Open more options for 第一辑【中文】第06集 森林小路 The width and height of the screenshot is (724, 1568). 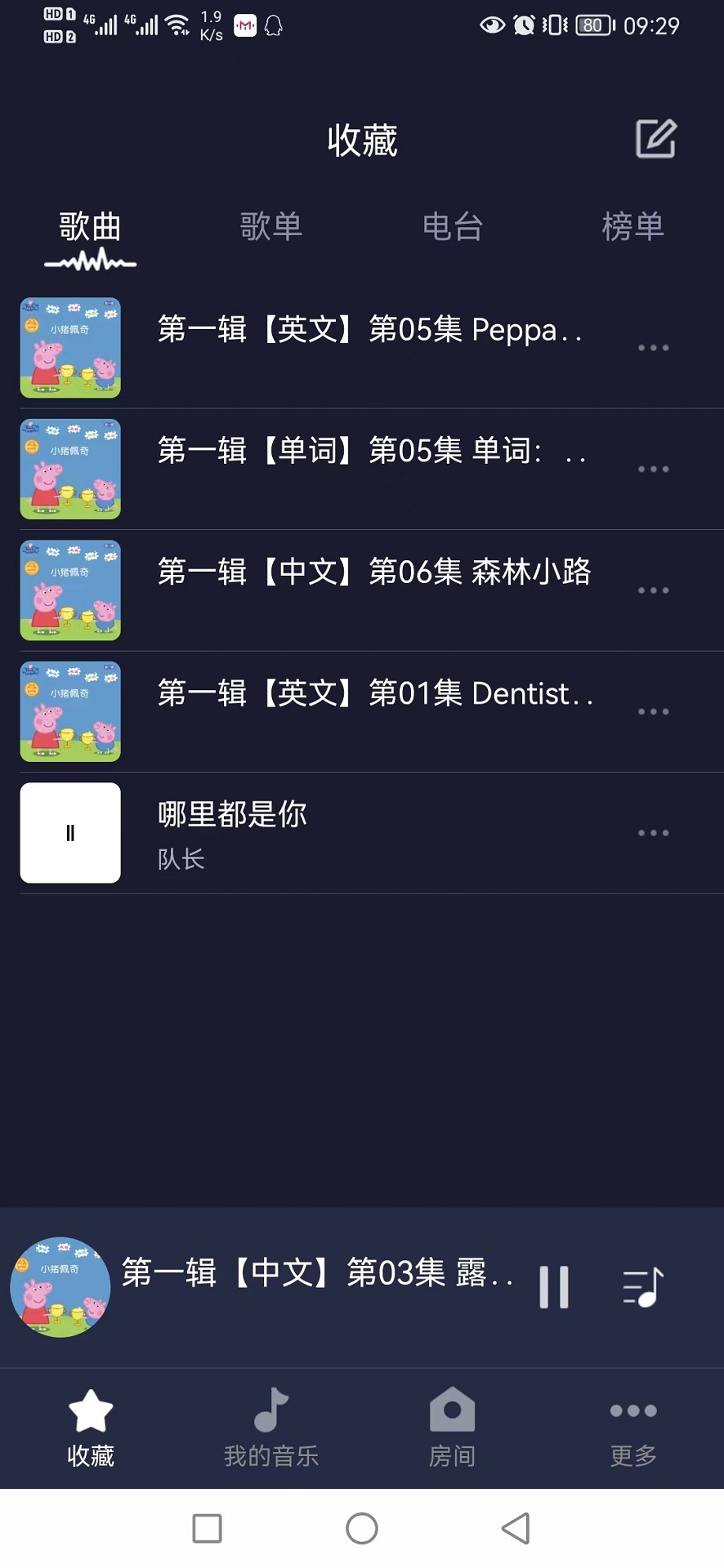653,590
